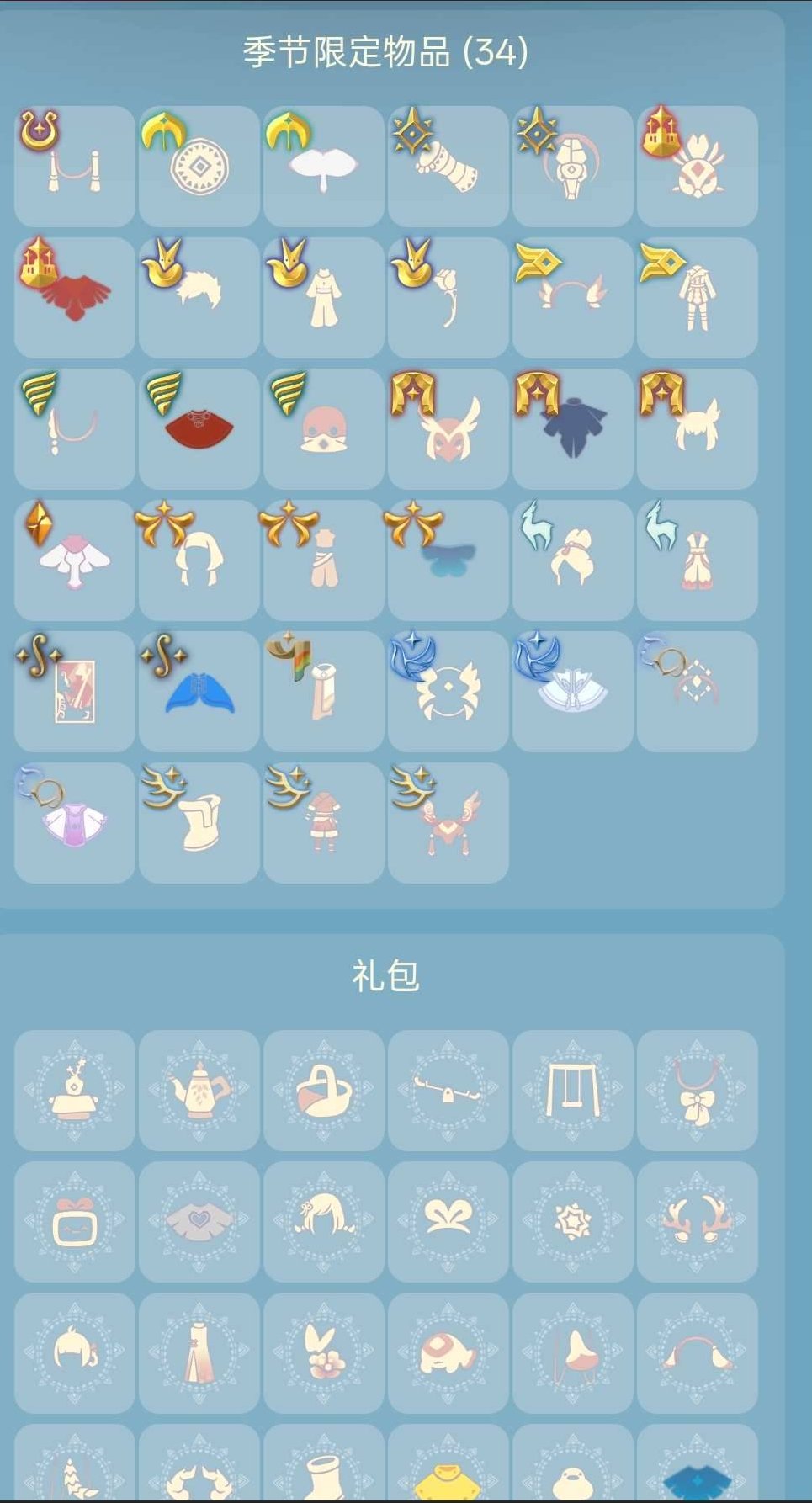Screen dimensions: 812x1503
Task: Select the purple cape keychain item
Action: coord(72,822)
